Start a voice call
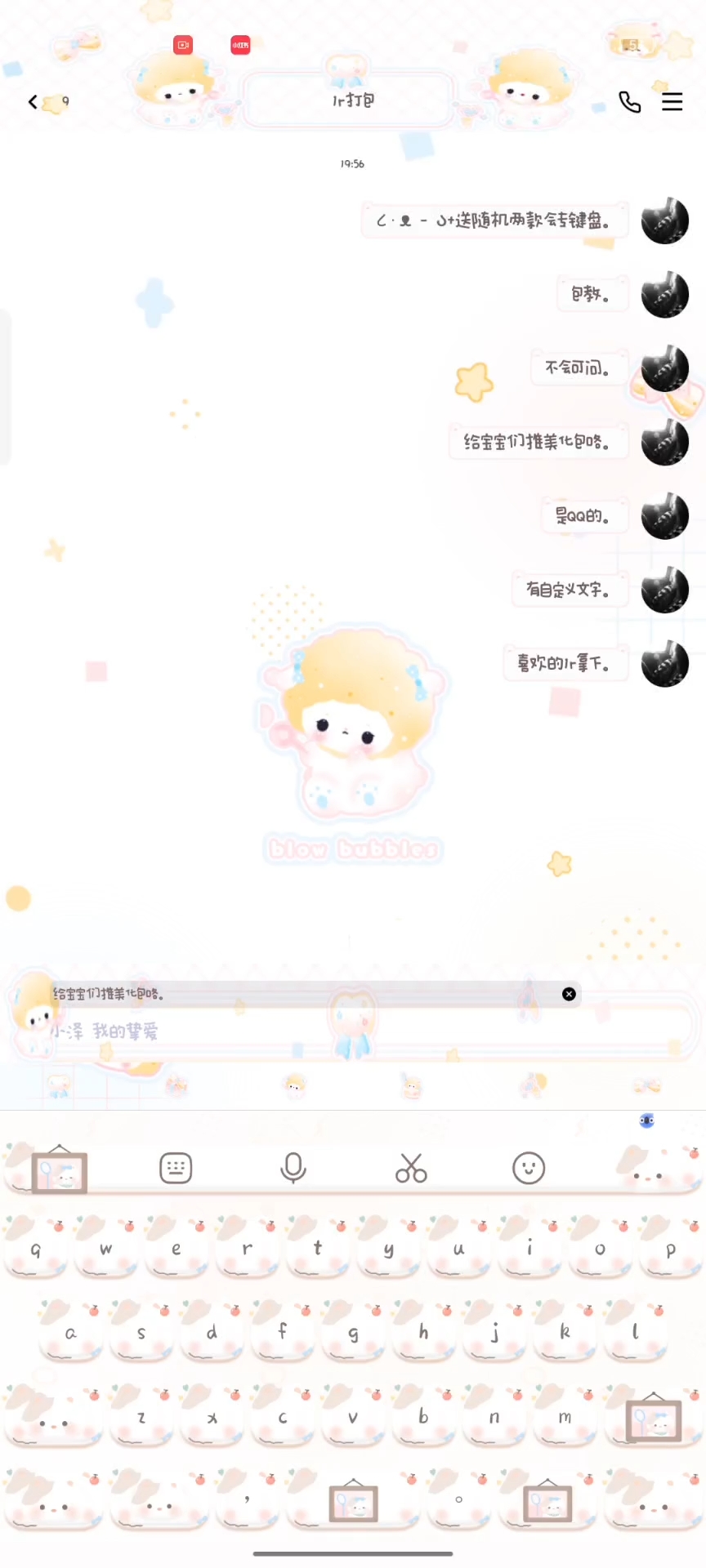706x1568 pixels. (x=629, y=101)
